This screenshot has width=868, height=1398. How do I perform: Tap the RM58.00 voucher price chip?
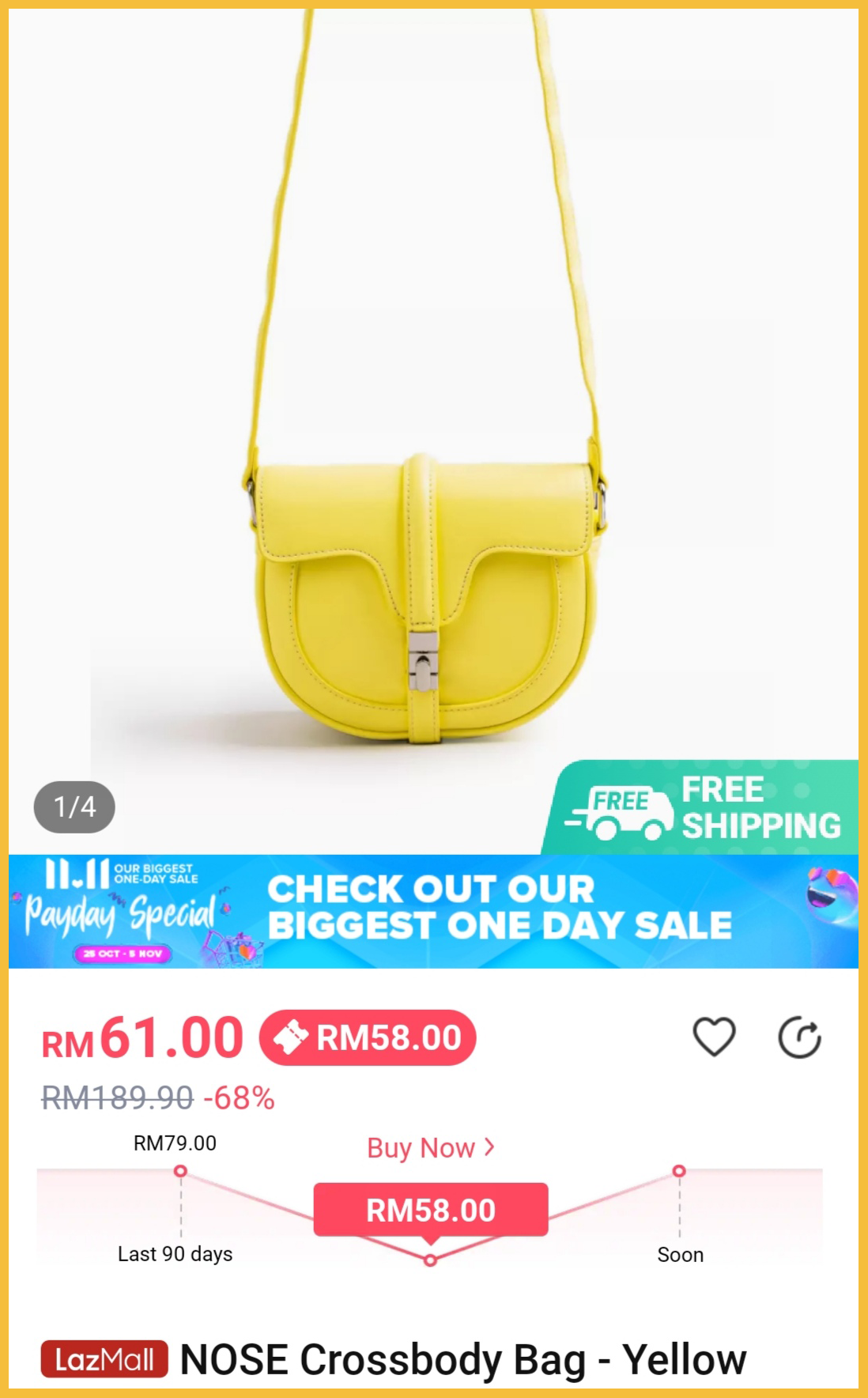(x=368, y=1037)
